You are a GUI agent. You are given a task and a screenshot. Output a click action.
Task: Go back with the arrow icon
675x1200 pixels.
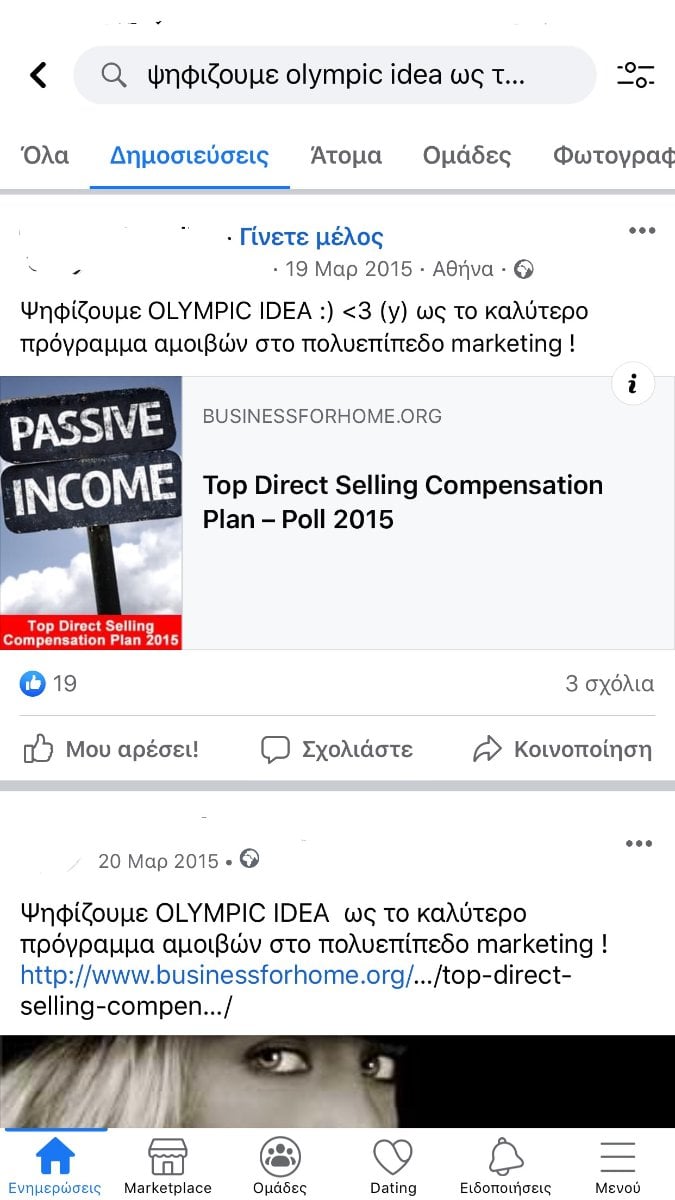coord(38,75)
